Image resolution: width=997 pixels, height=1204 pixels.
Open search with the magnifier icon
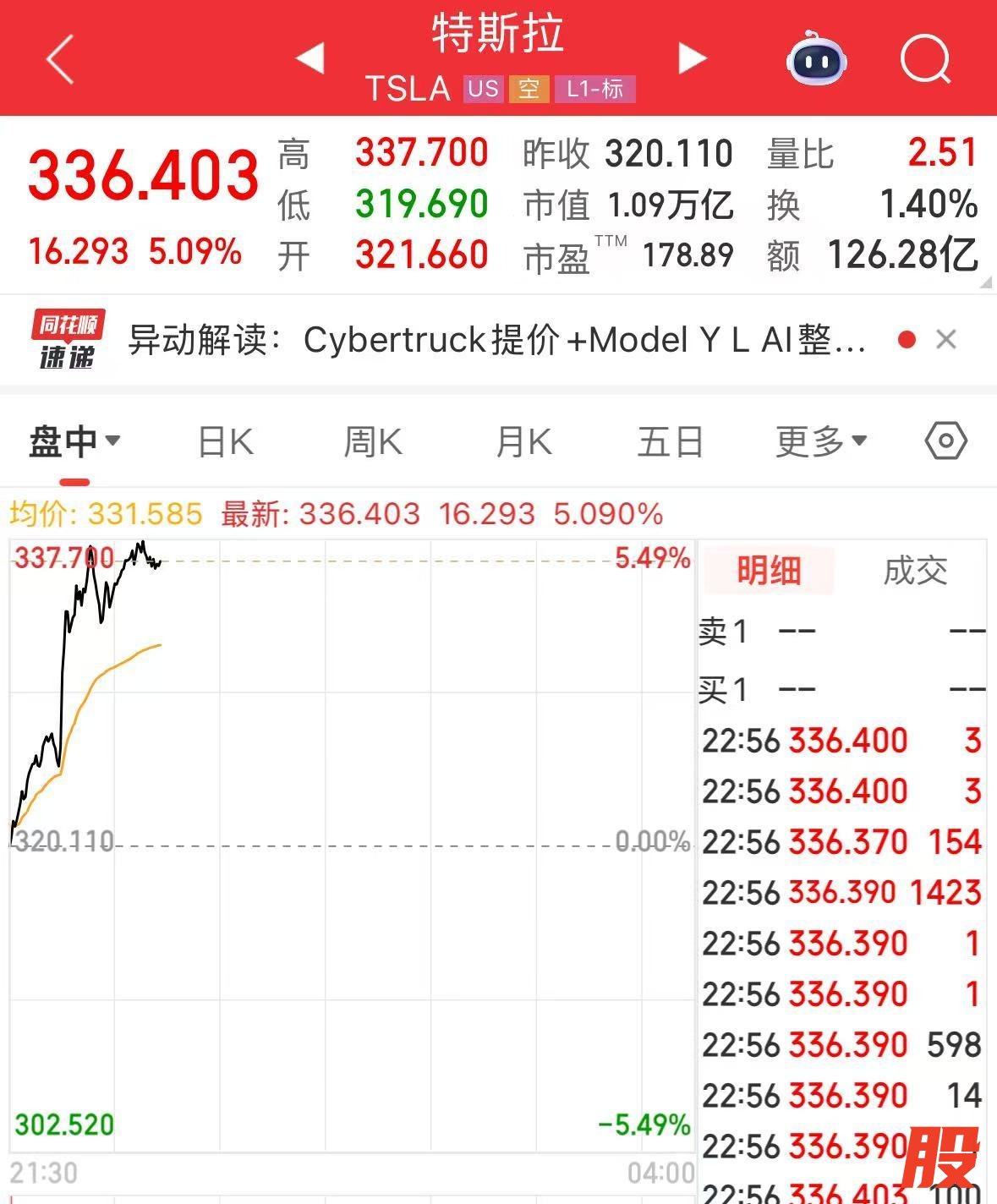click(x=925, y=59)
